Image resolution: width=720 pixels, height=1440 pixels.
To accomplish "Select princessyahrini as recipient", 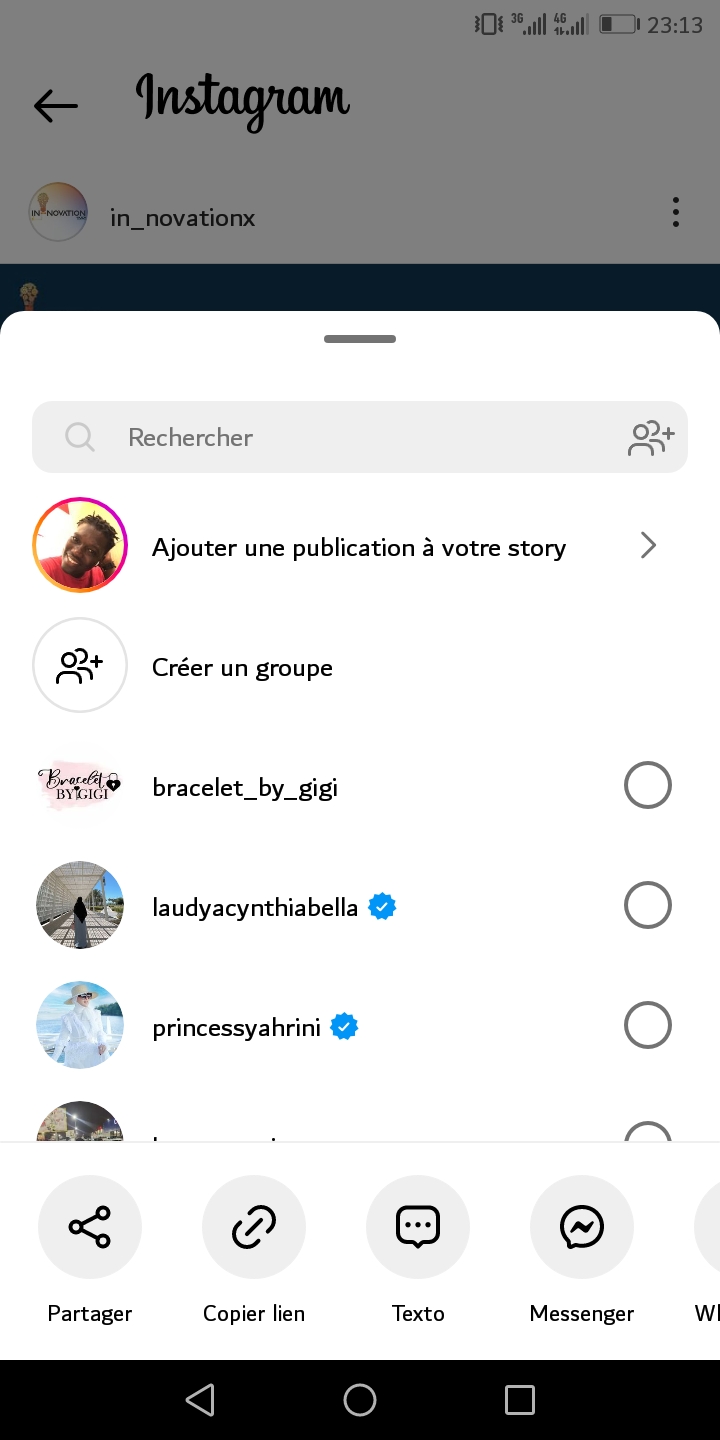I will coord(647,1026).
